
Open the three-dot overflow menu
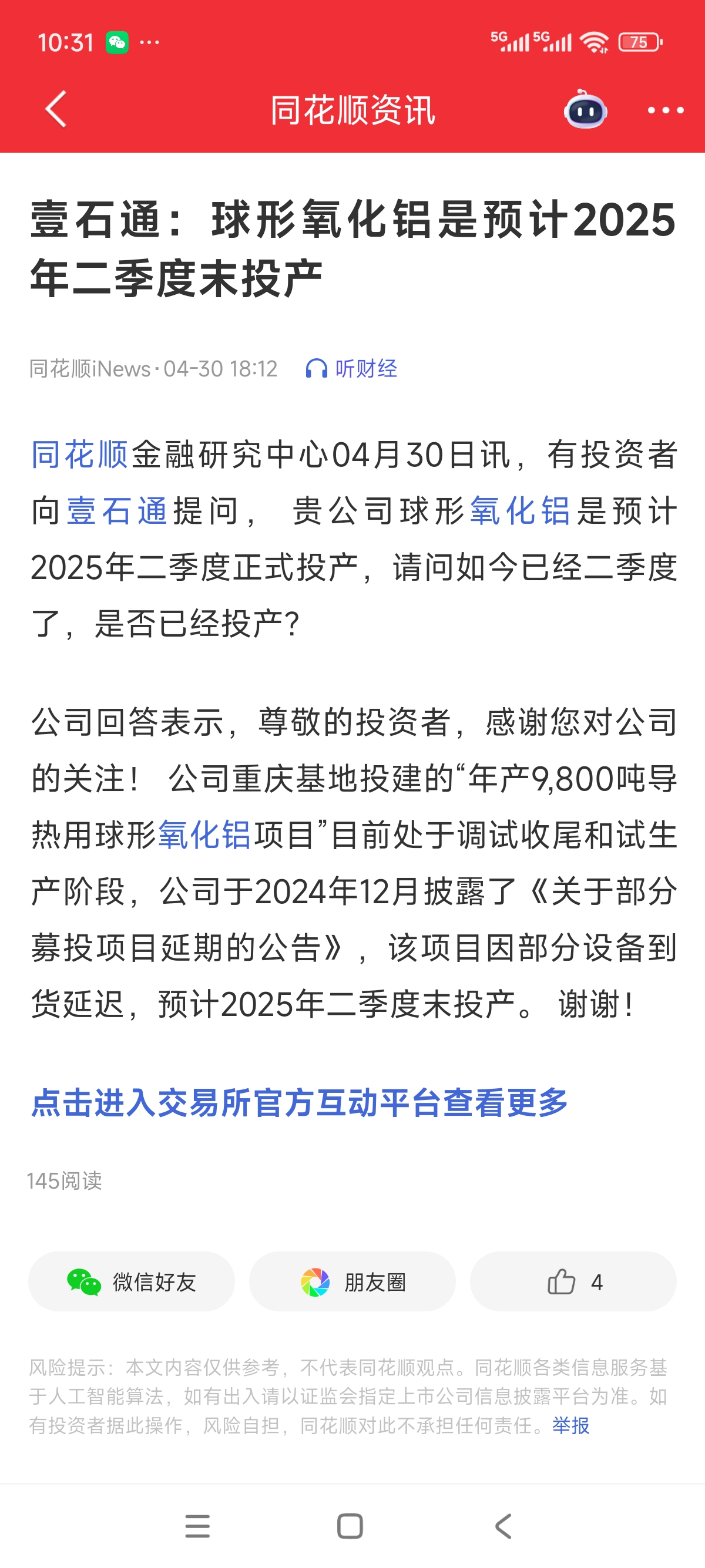coord(666,110)
